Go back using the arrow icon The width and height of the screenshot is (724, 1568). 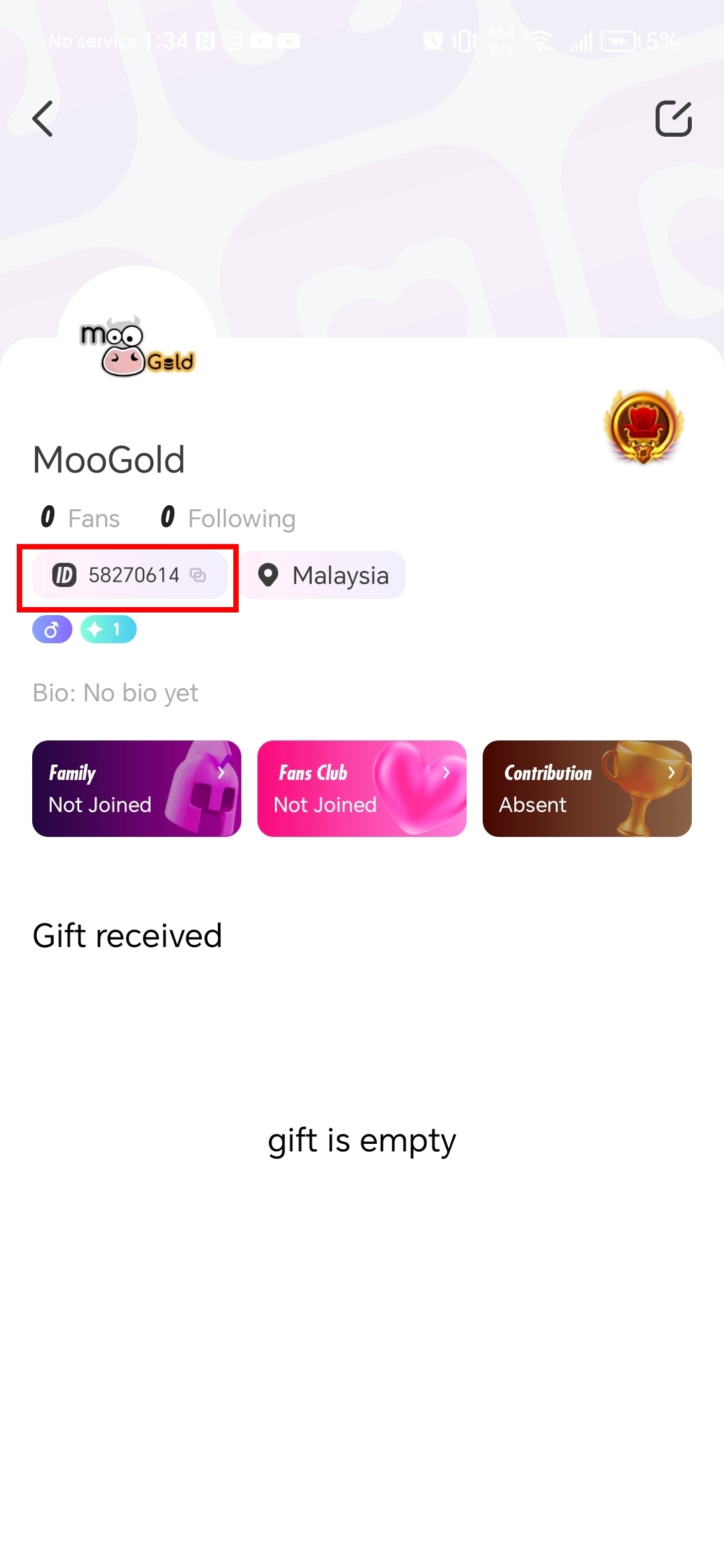pyautogui.click(x=43, y=119)
